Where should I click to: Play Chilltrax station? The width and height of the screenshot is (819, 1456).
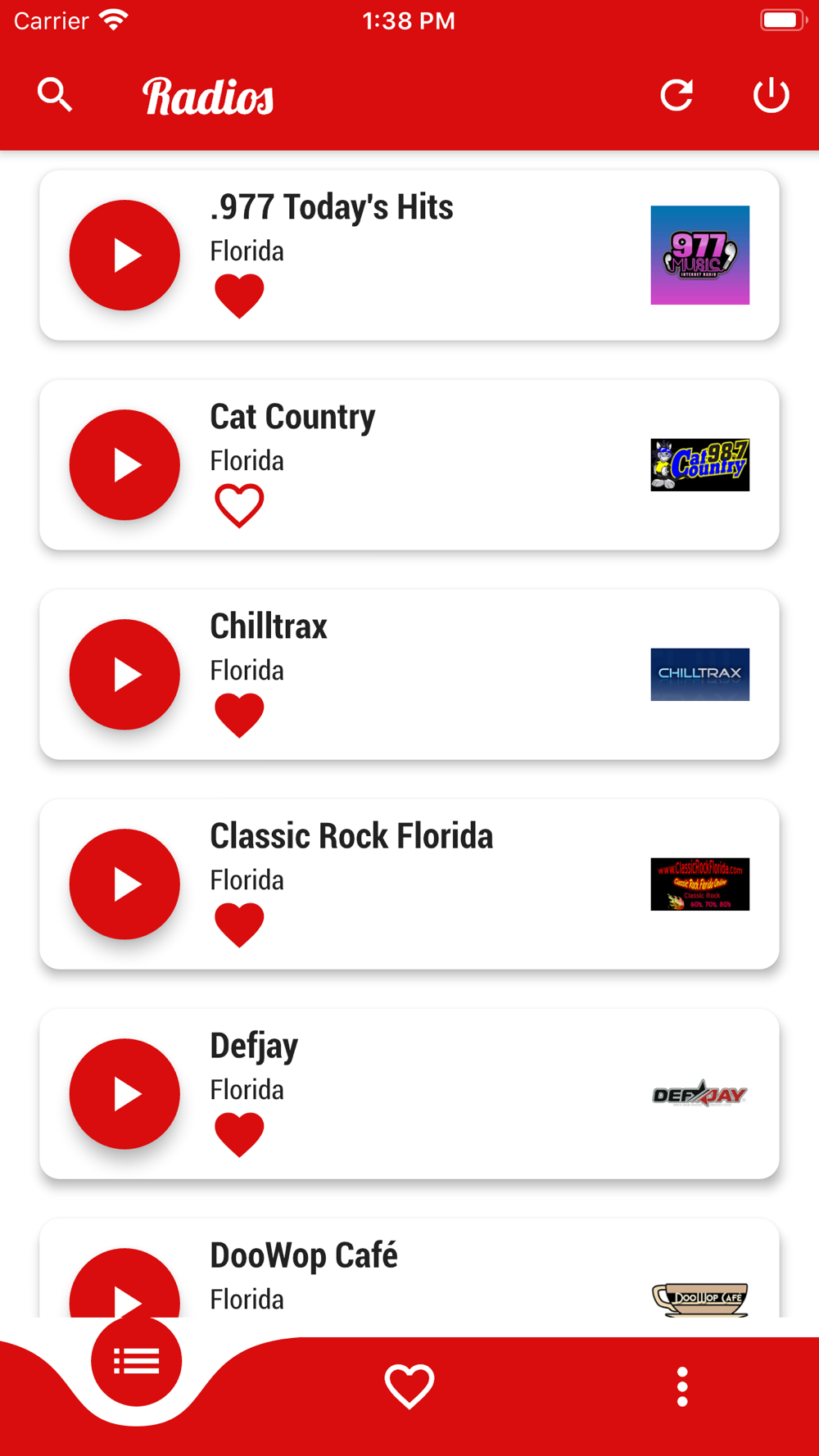(124, 675)
